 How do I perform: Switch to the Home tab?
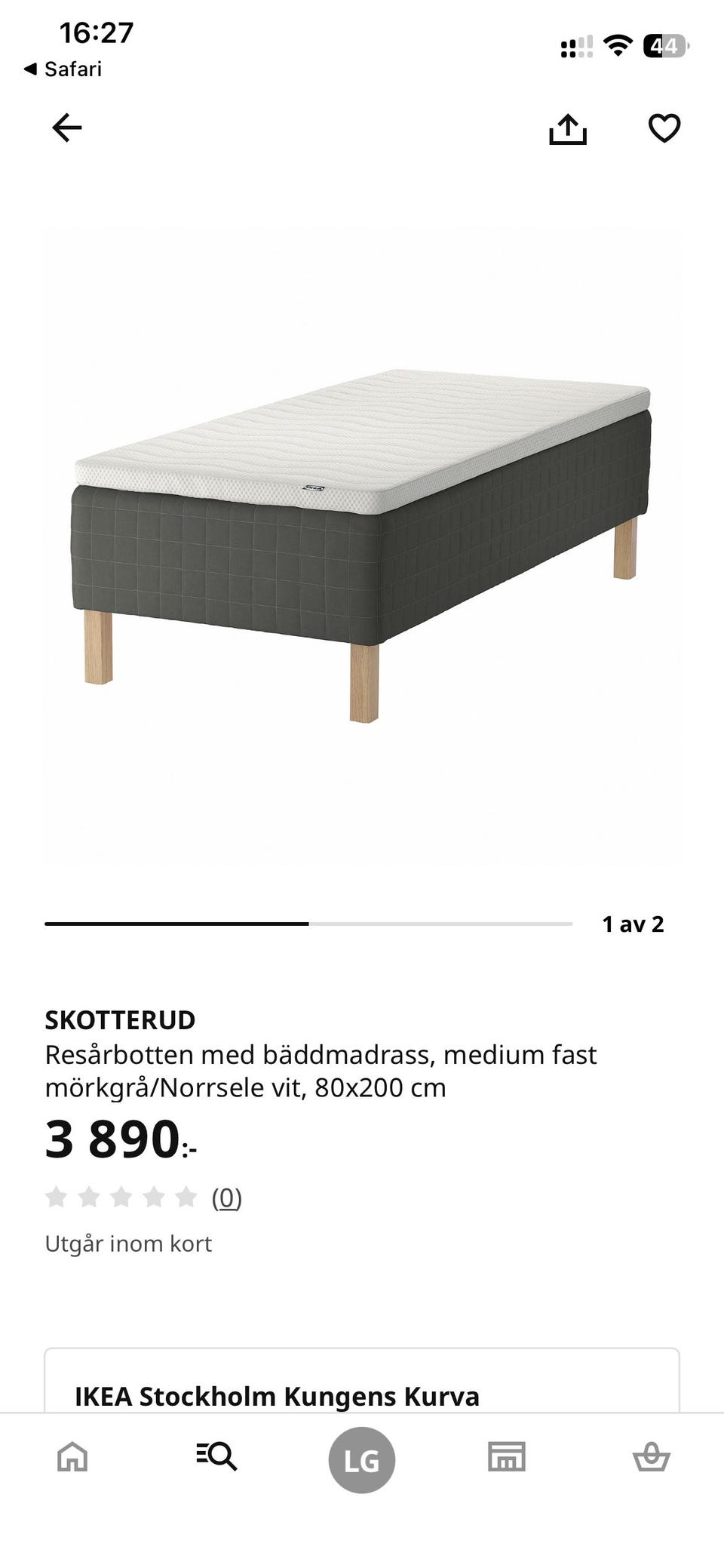point(72,1457)
